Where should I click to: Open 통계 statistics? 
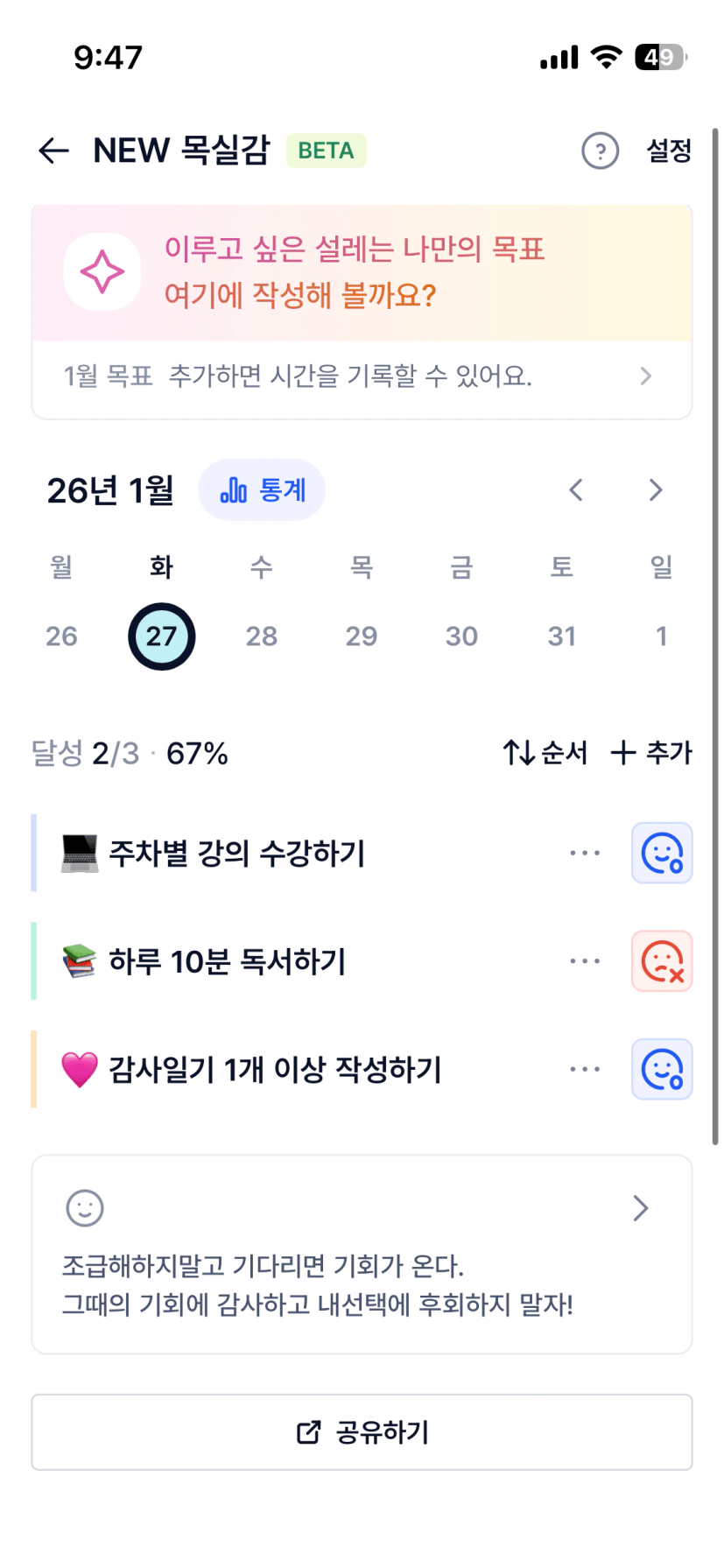click(262, 490)
